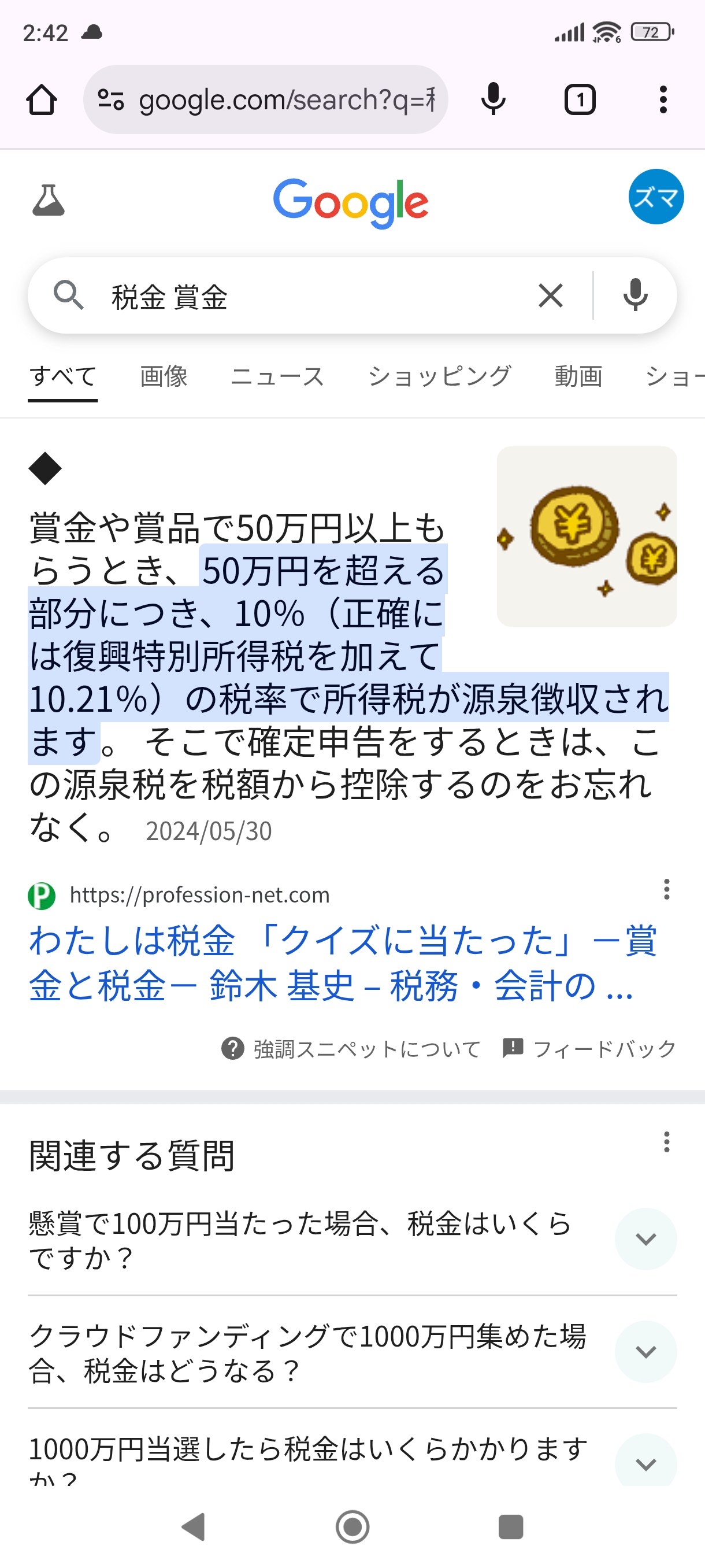
Task: Switch to the ニュース tab
Action: pyautogui.click(x=277, y=376)
